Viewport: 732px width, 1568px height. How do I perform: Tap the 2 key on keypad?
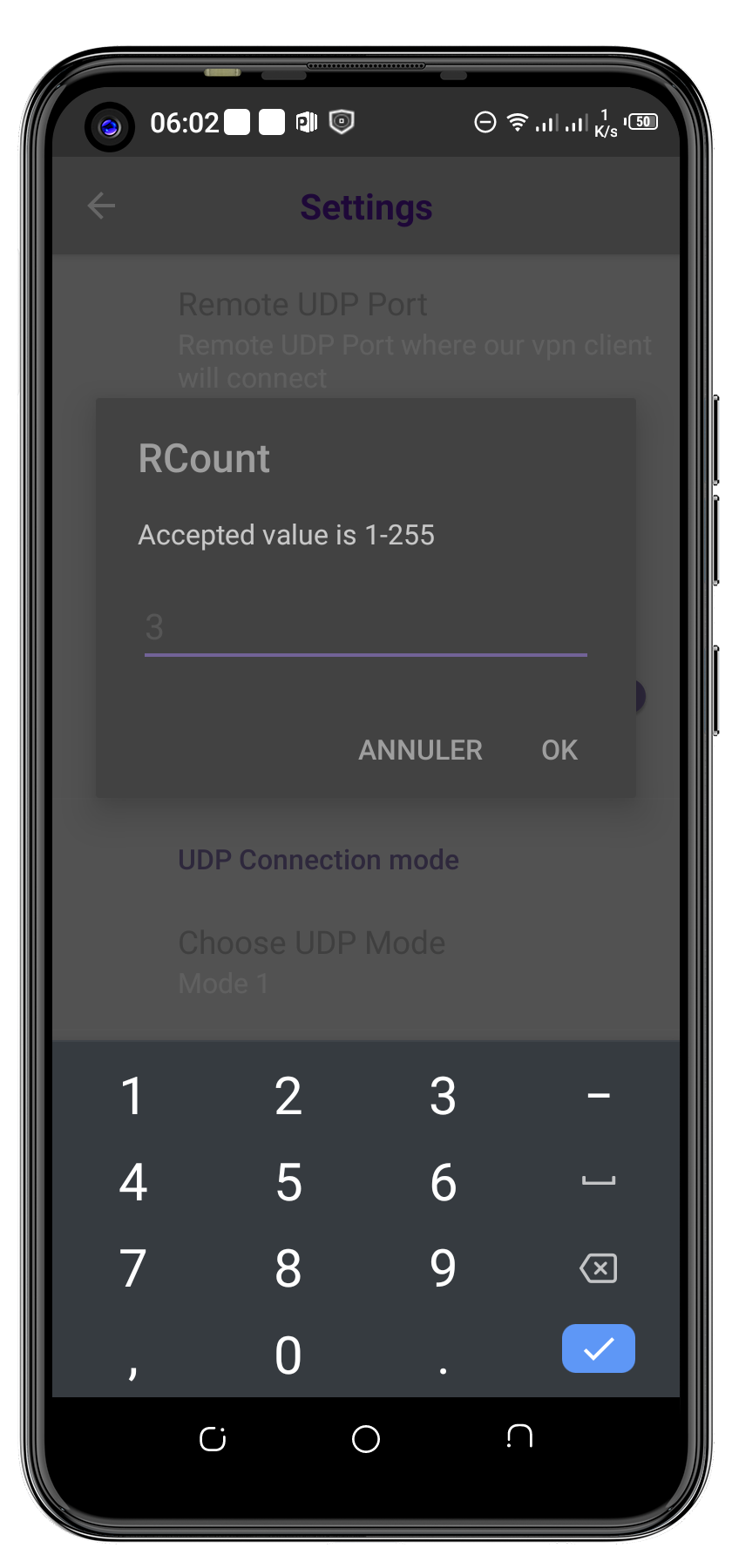click(x=288, y=1096)
